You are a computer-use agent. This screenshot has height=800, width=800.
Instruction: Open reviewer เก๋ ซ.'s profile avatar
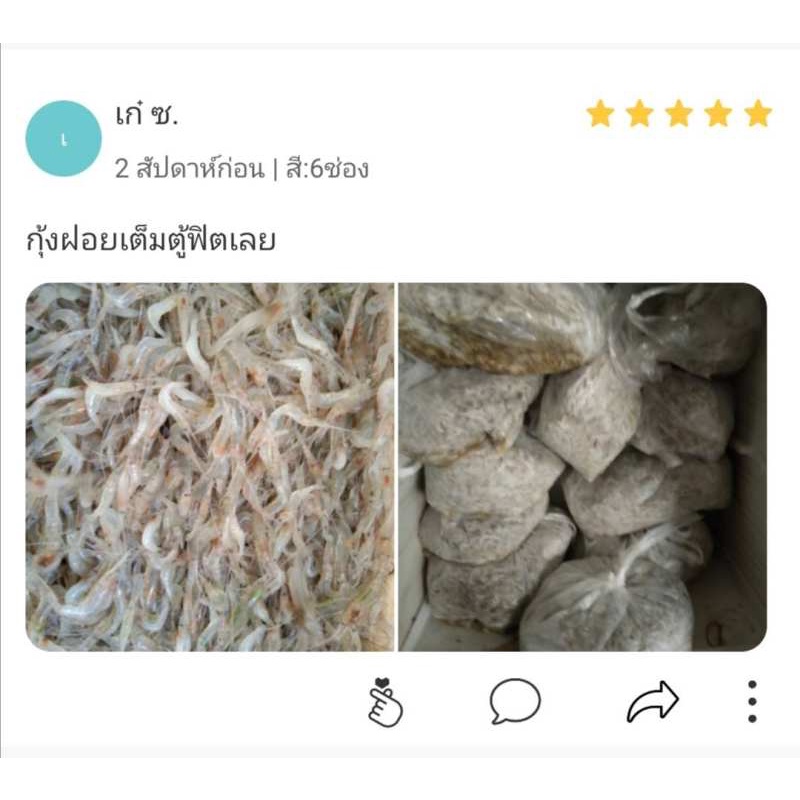(63, 139)
